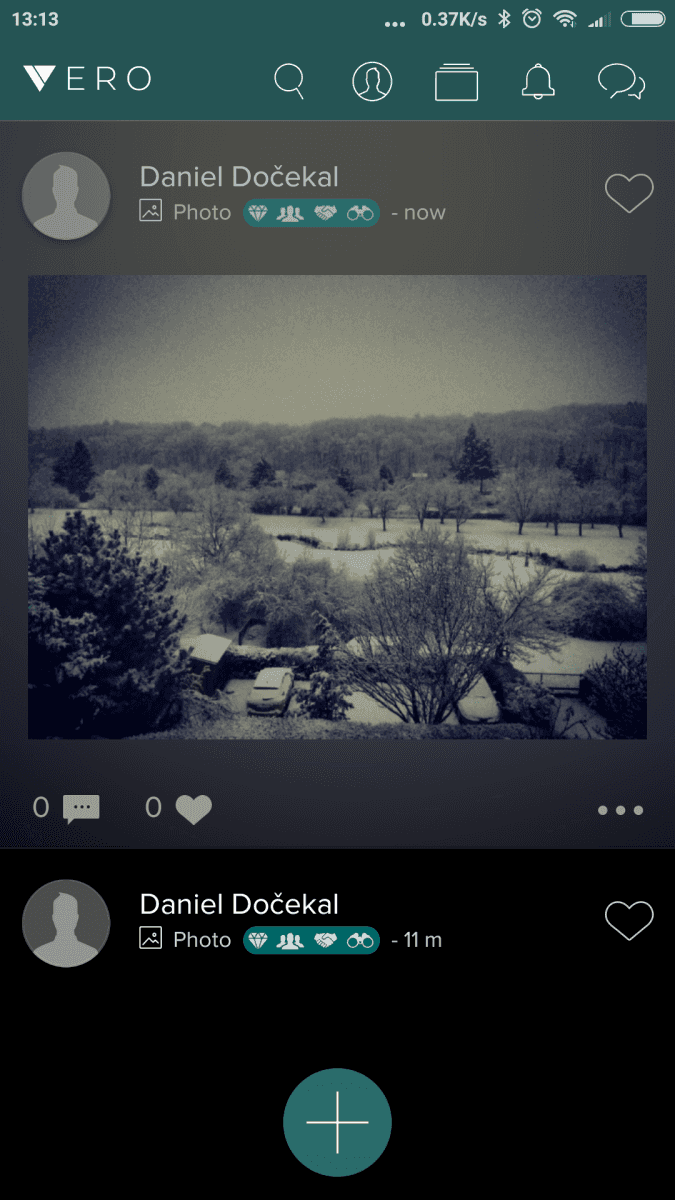Tap the audience badge on the newest post

[x=311, y=213]
